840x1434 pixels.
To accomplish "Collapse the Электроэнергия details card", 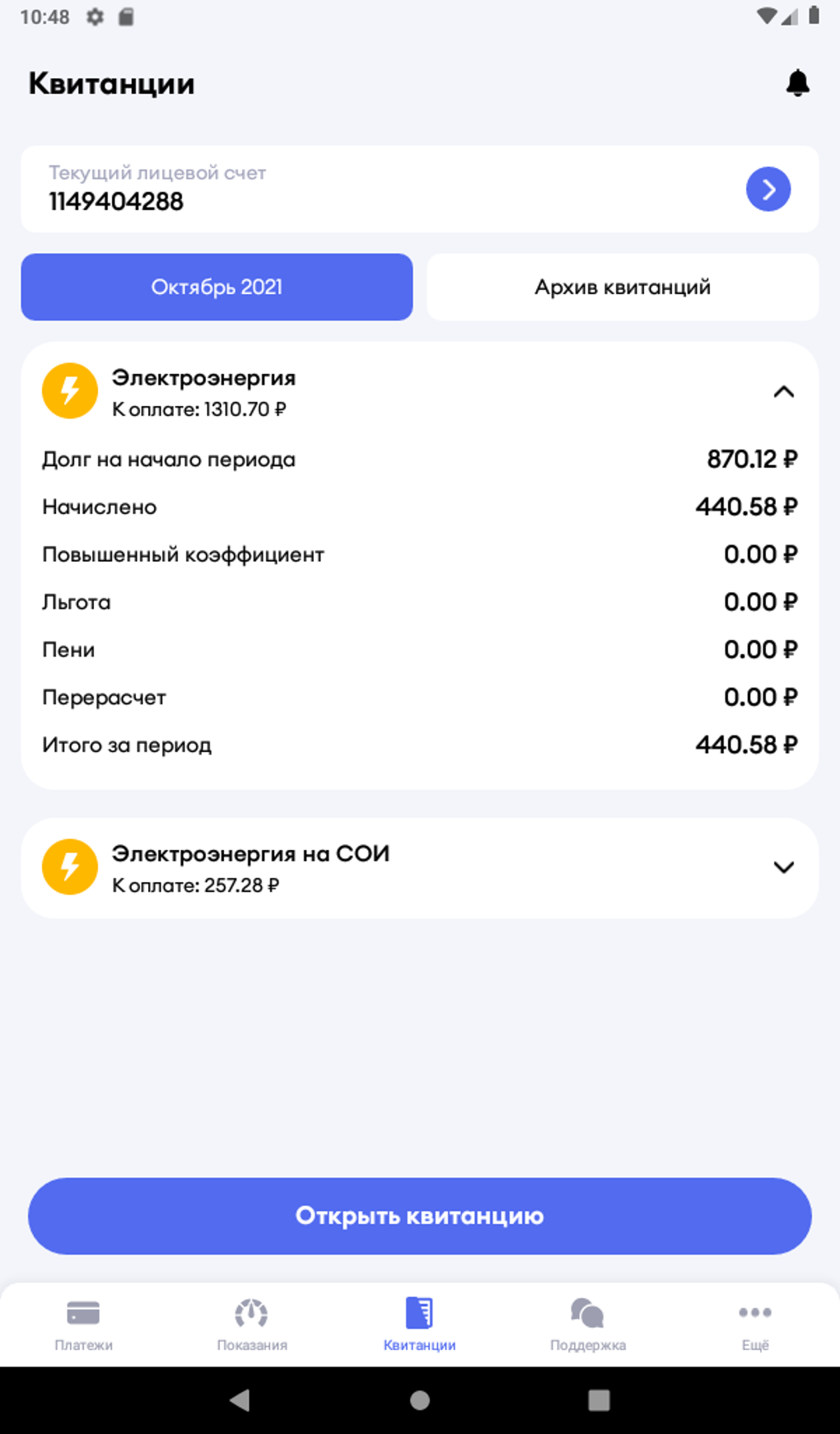I will click(x=783, y=392).
